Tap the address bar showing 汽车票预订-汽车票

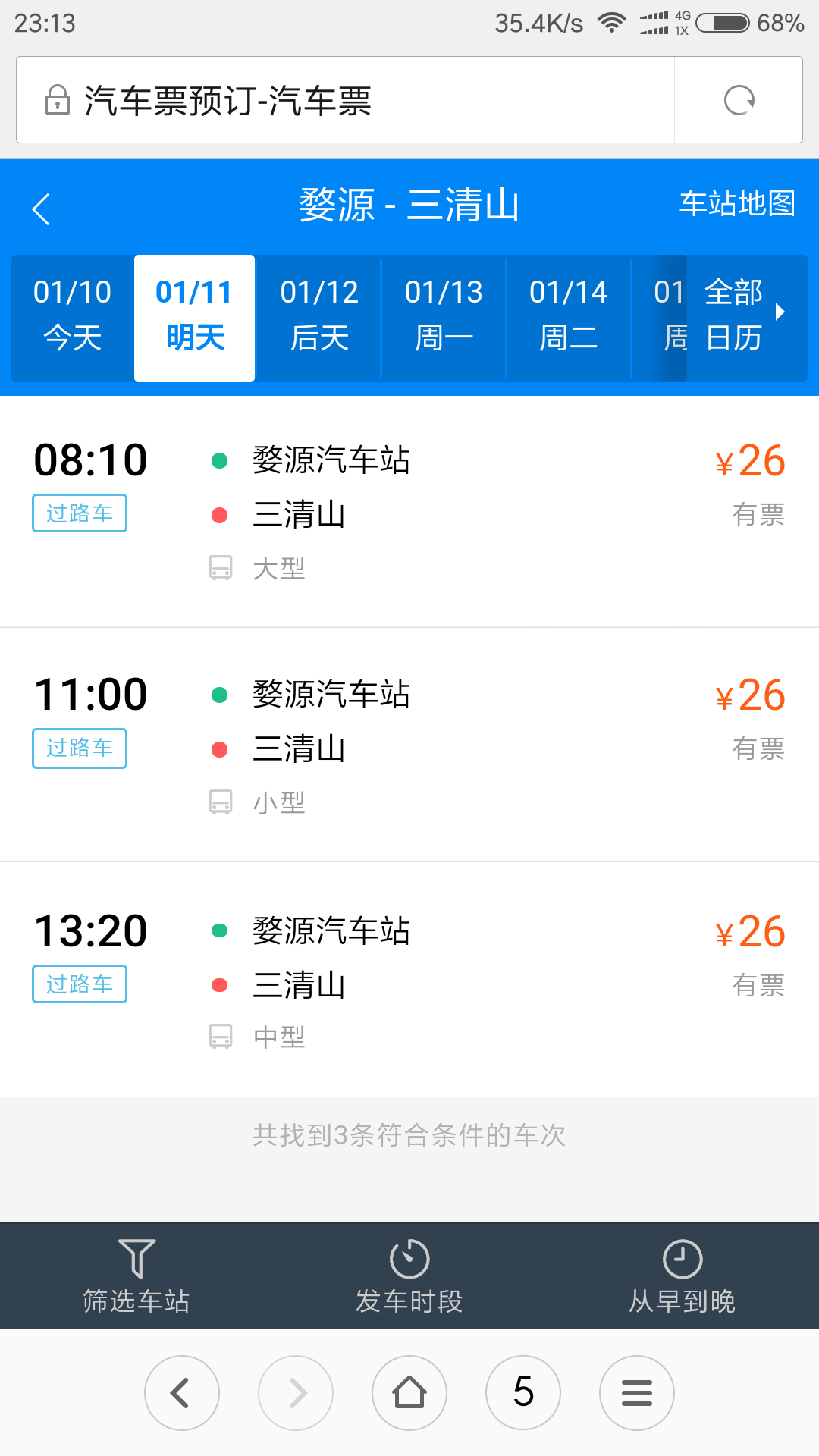coord(345,100)
